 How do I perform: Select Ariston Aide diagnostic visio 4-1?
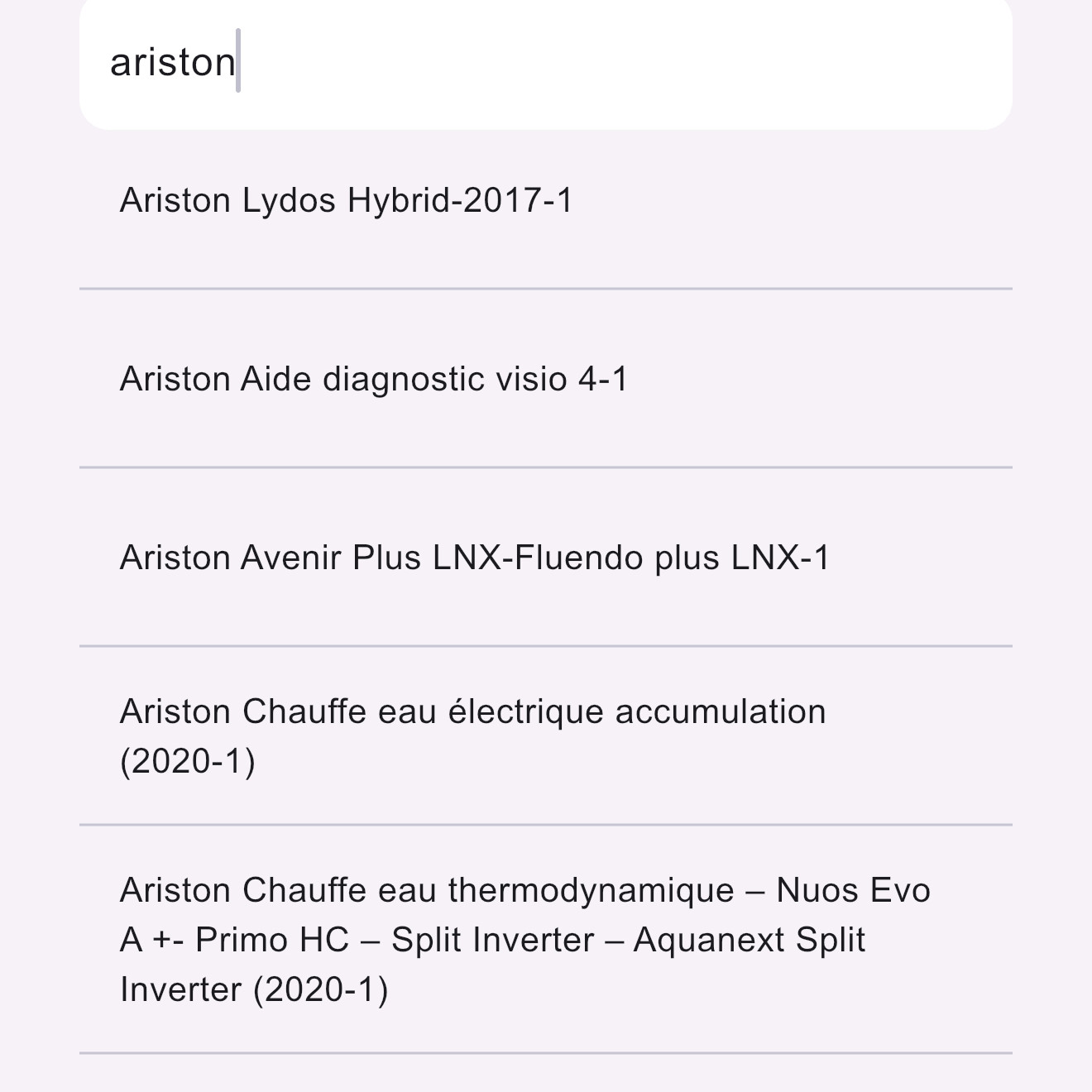pyautogui.click(x=374, y=380)
